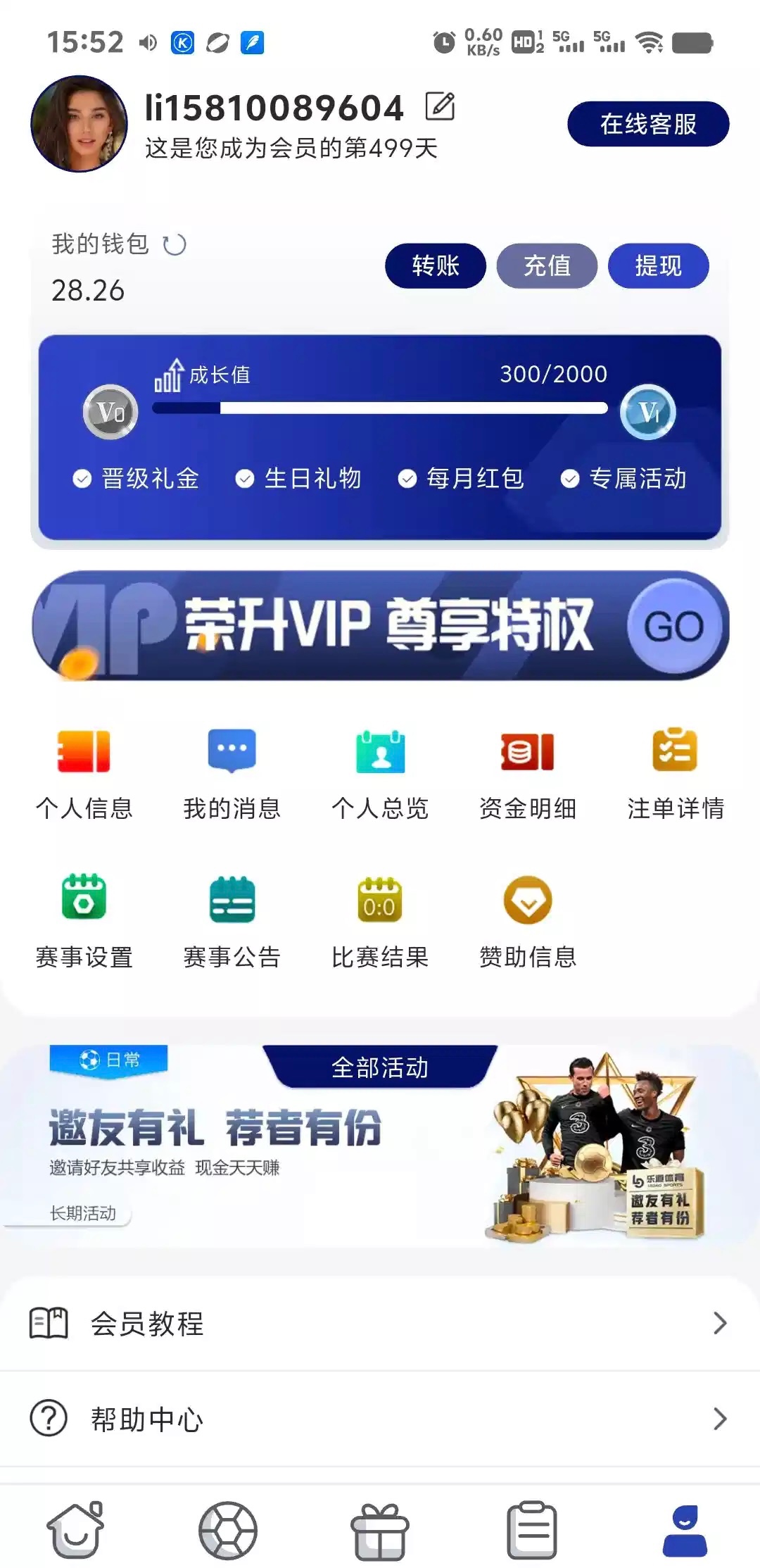The image size is (760, 1568).
Task: Tap the edit icon next to the username
Action: (441, 106)
